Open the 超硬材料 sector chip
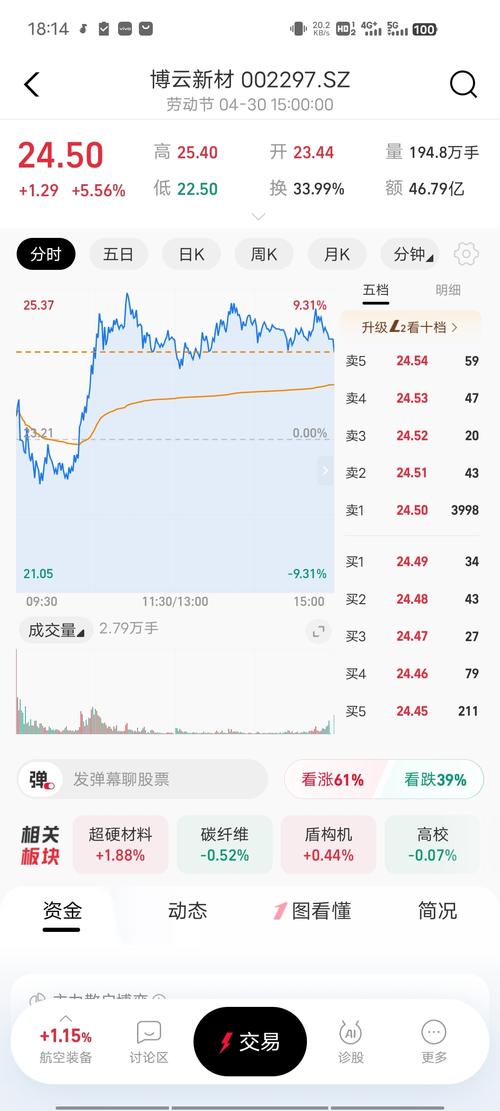Image resolution: width=500 pixels, height=1111 pixels. coord(120,844)
